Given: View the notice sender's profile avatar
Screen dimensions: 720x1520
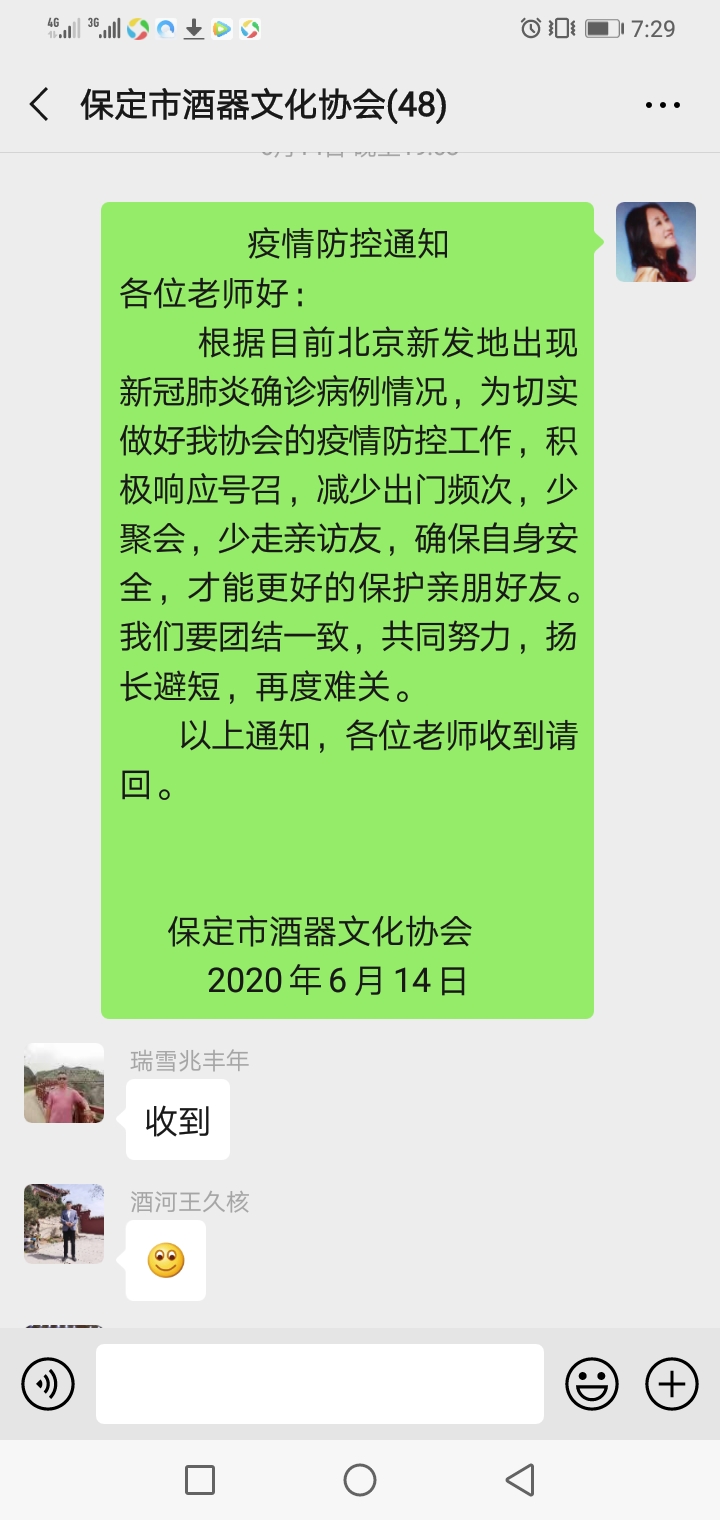Looking at the screenshot, I should (x=656, y=242).
